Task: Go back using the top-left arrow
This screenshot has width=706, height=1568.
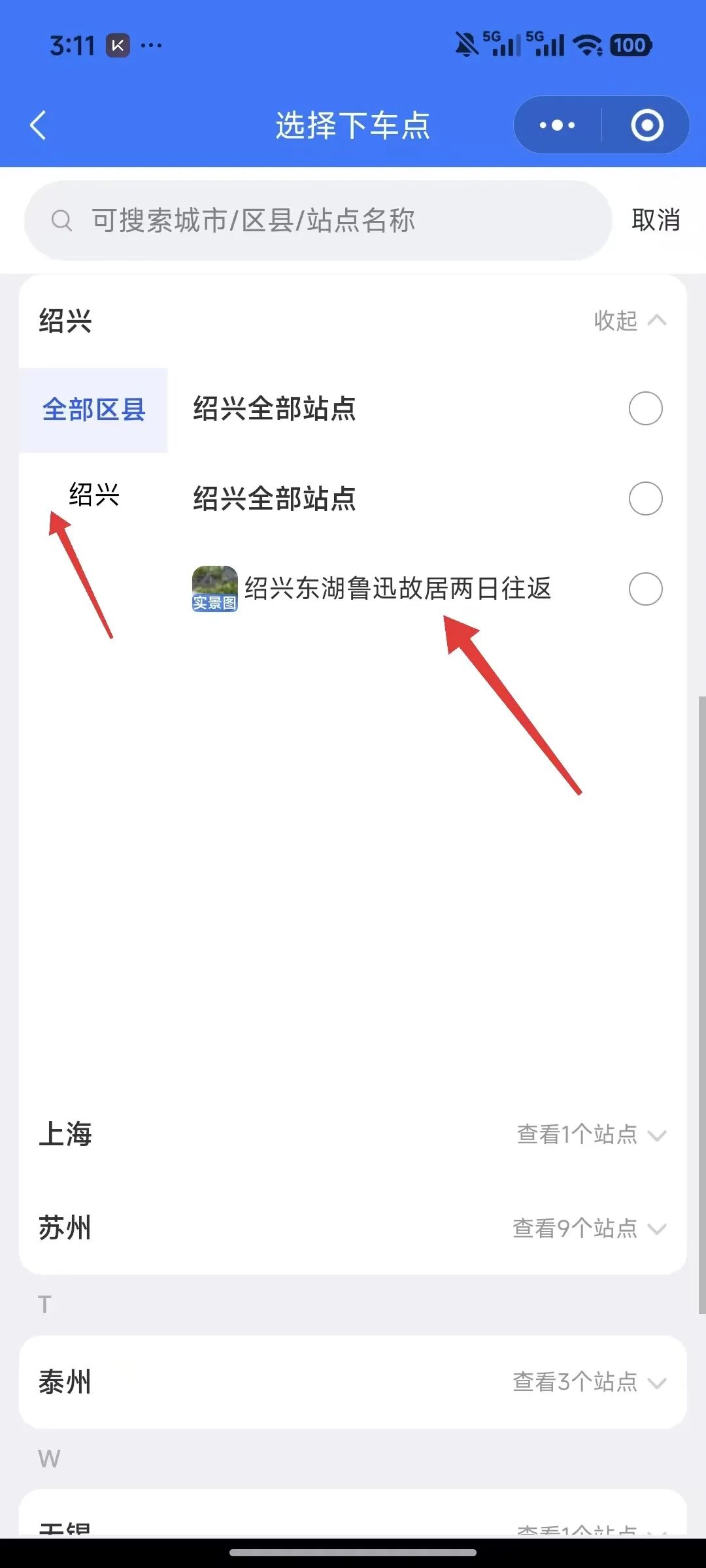Action: point(38,125)
